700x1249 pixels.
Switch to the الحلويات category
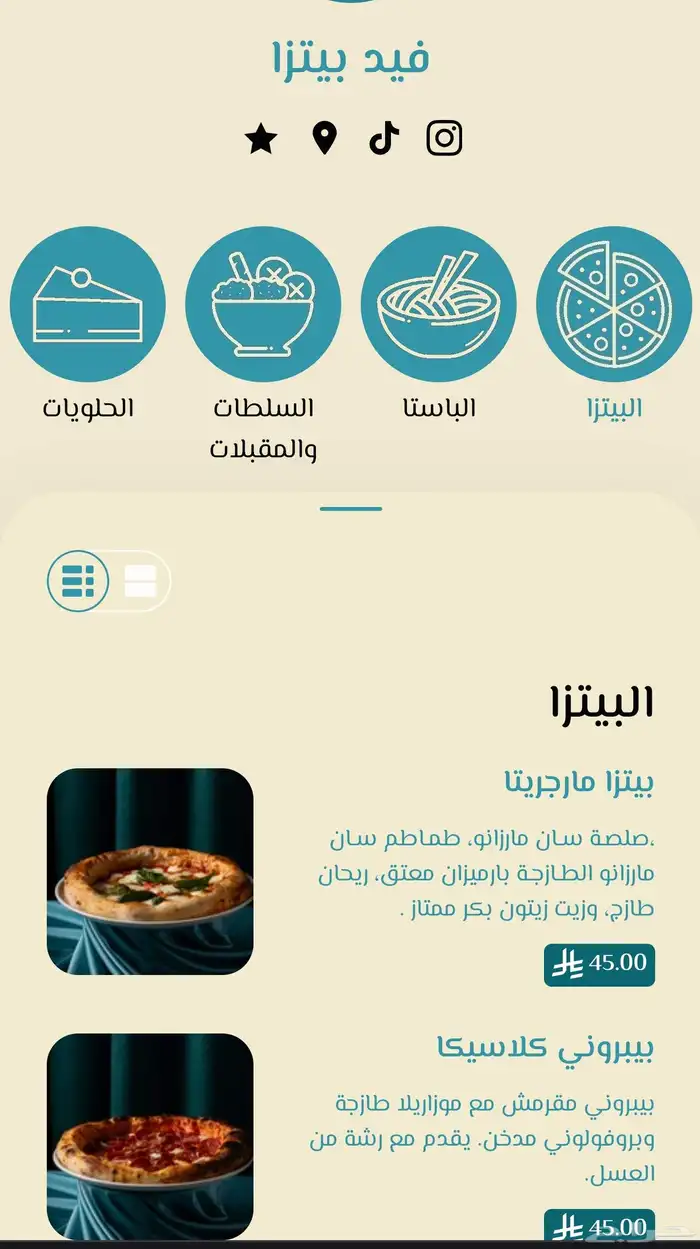pyautogui.click(x=88, y=305)
